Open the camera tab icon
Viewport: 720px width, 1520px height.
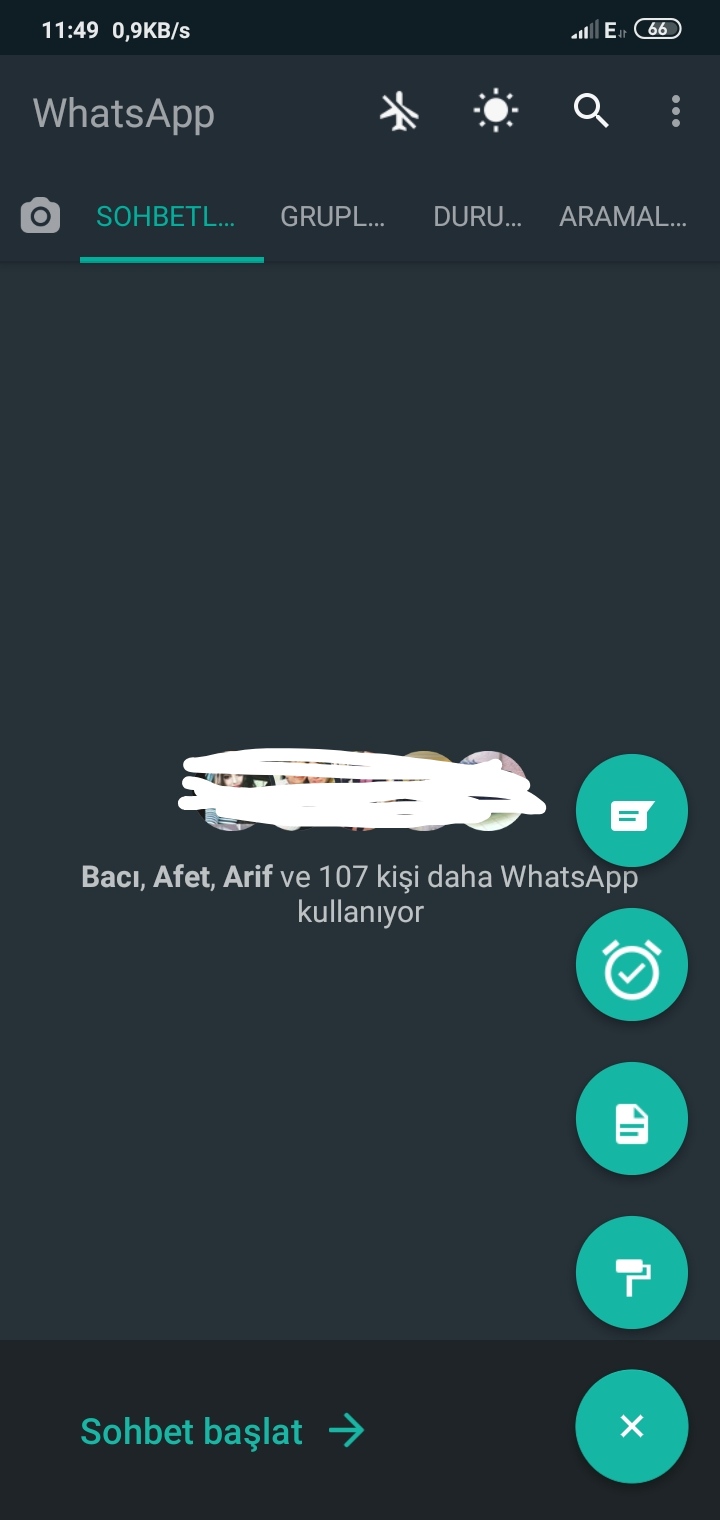pos(40,216)
